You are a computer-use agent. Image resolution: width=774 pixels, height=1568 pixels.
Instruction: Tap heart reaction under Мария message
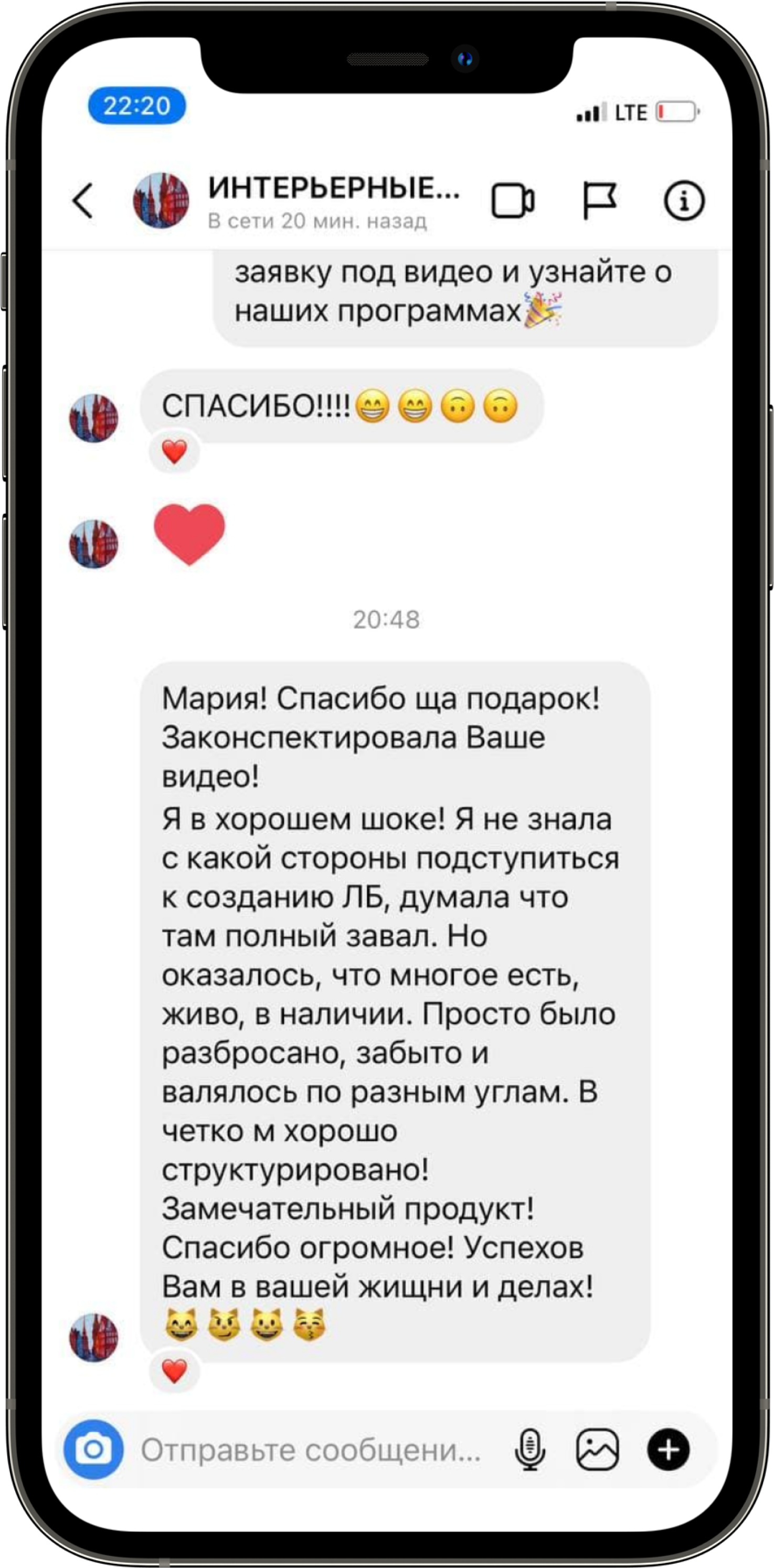click(x=175, y=1371)
